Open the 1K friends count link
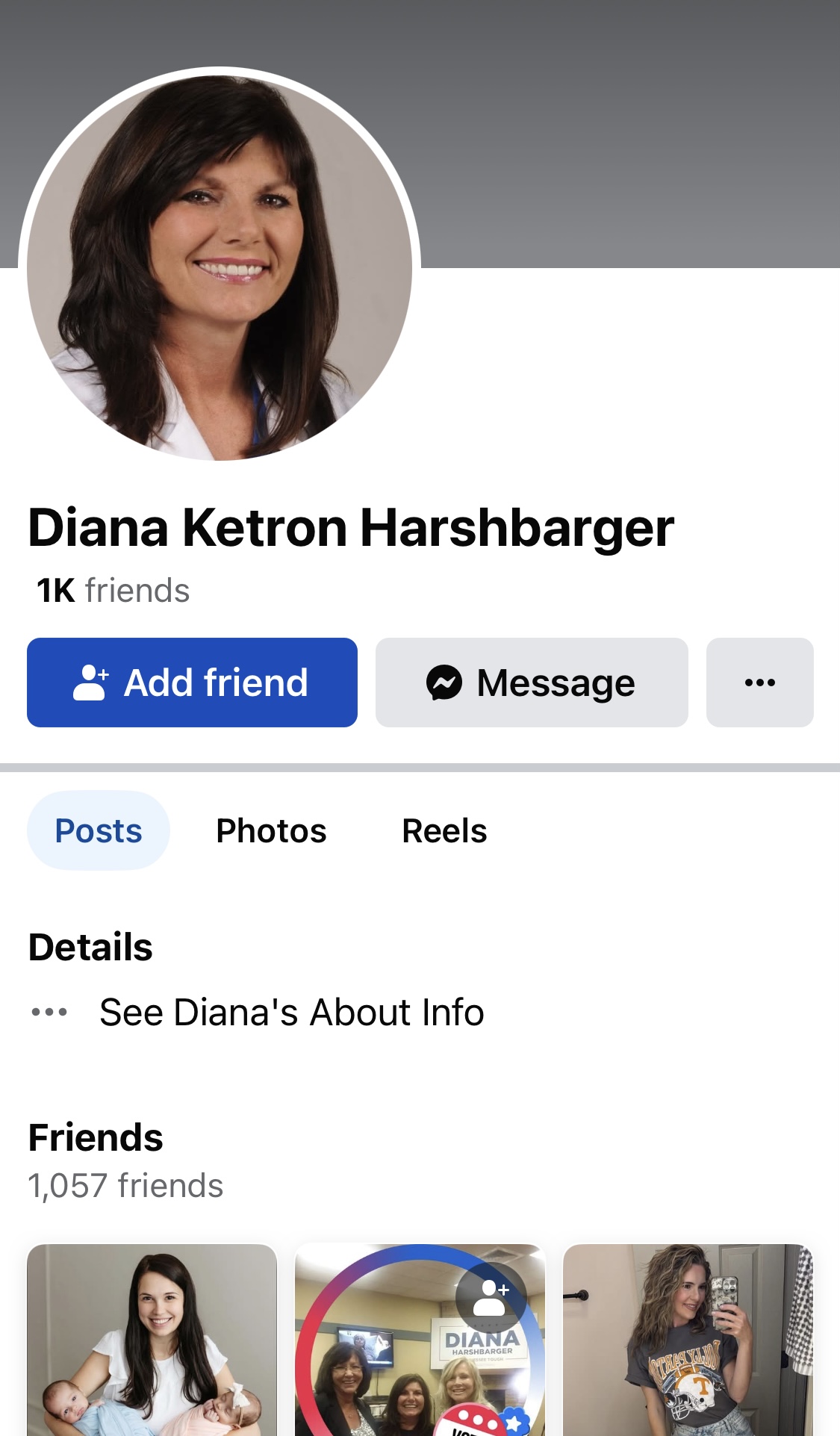 pos(113,591)
